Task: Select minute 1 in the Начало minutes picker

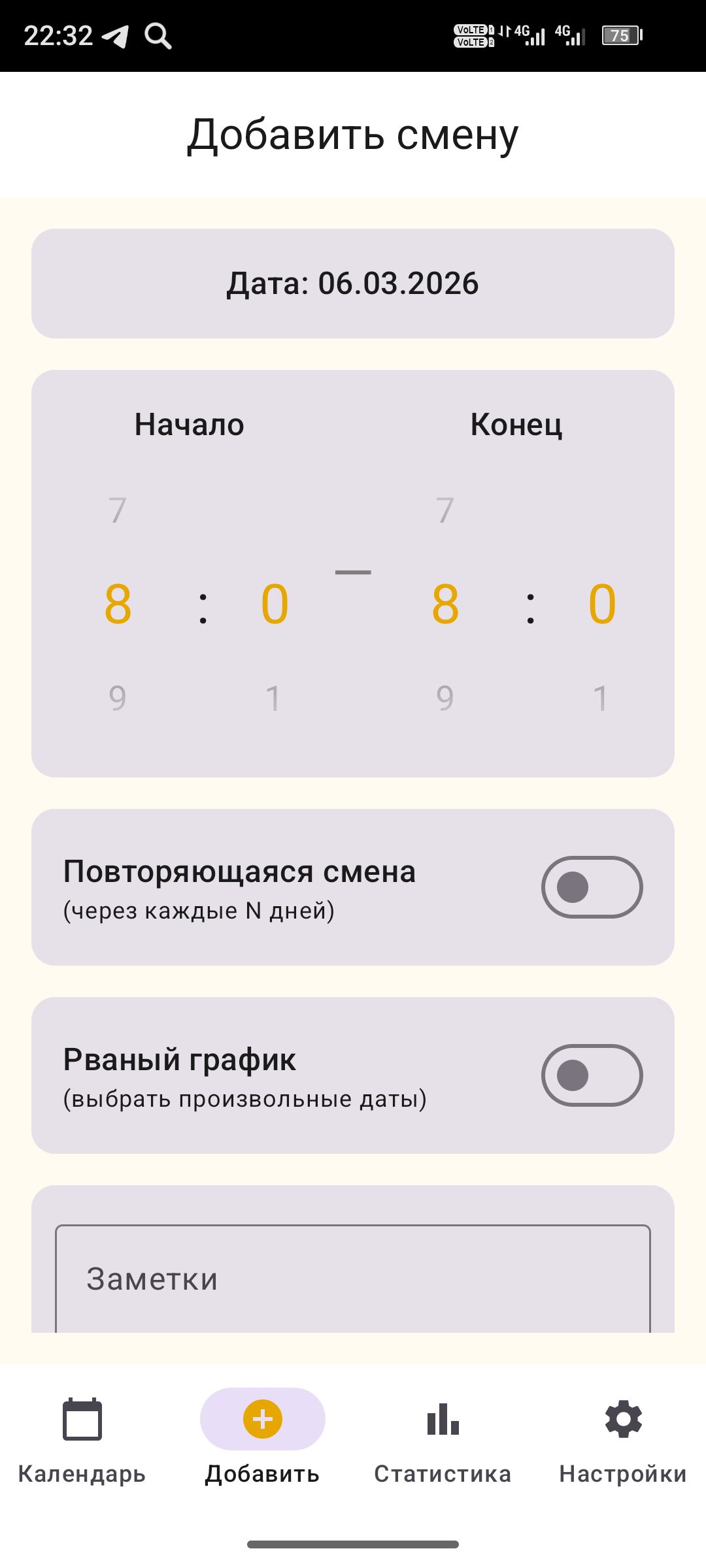Action: point(274,698)
